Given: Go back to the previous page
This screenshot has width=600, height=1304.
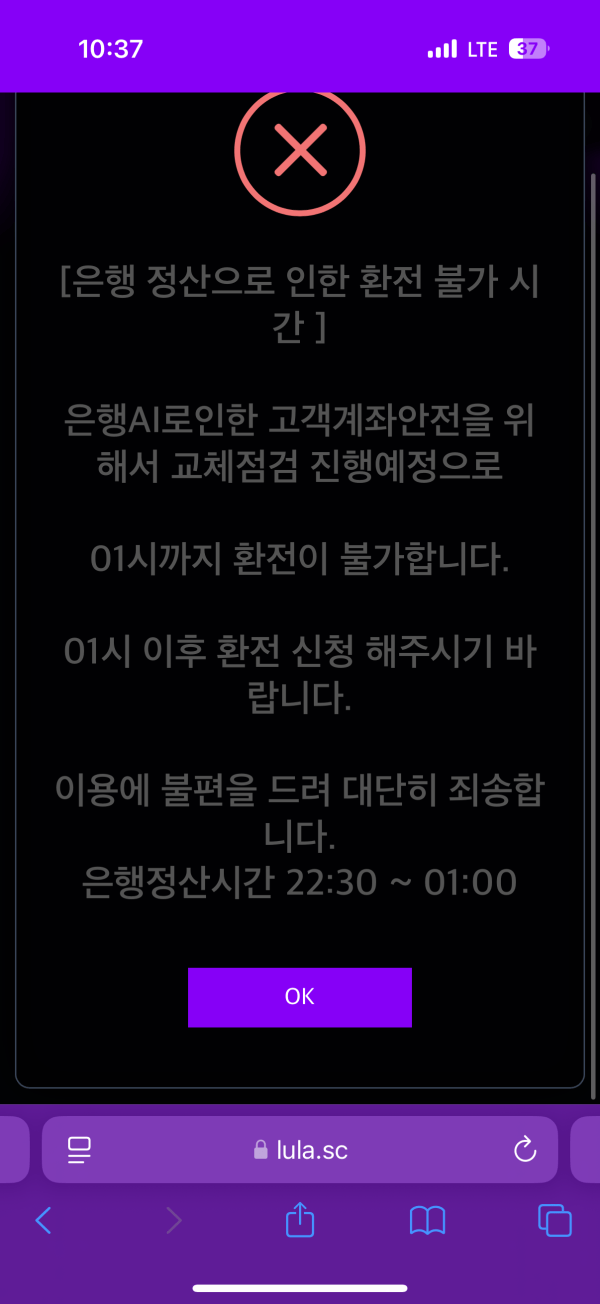Looking at the screenshot, I should point(43,1220).
